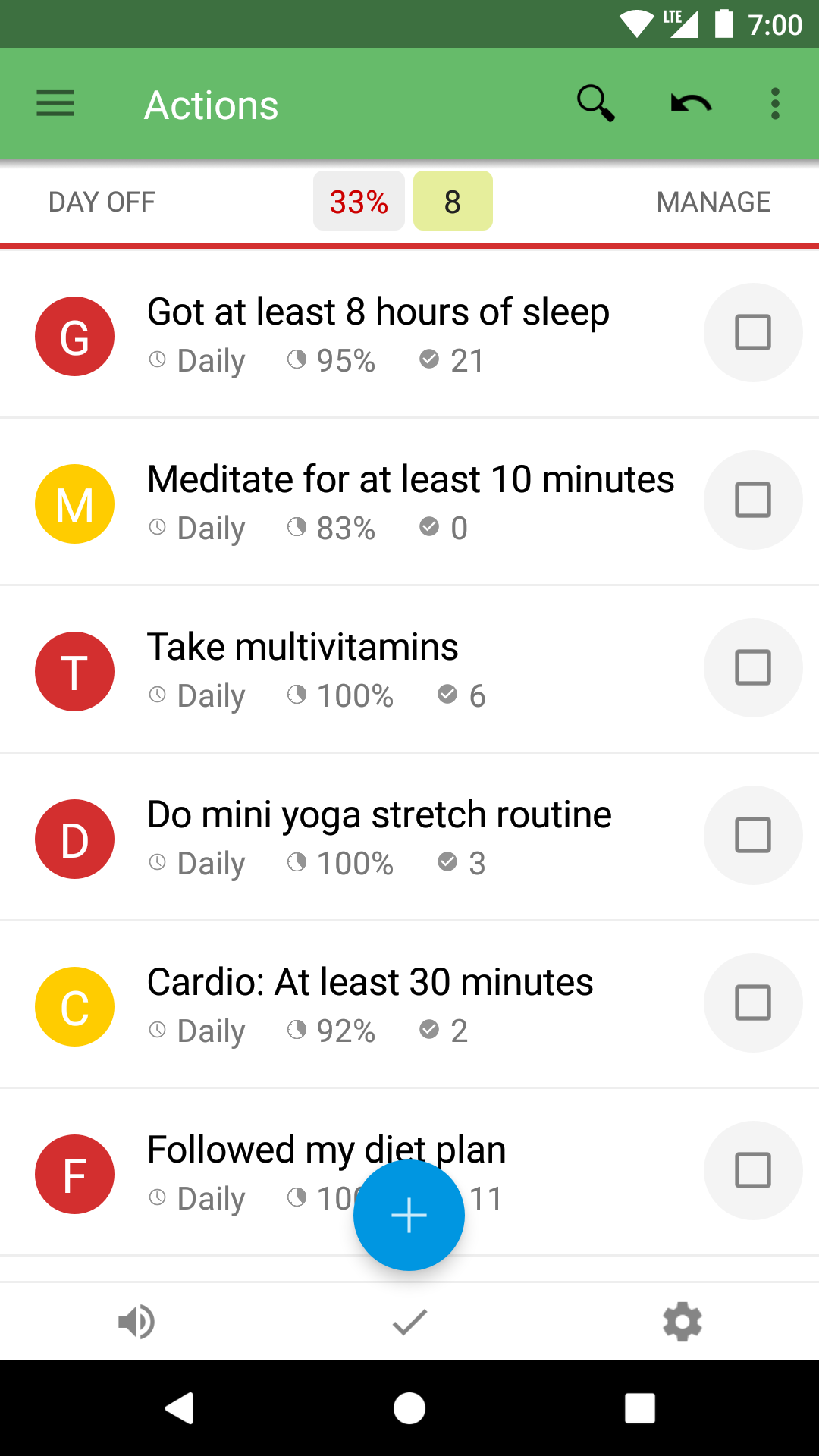Viewport: 819px width, 1456px height.
Task: Open the overflow menu
Action: 774,104
